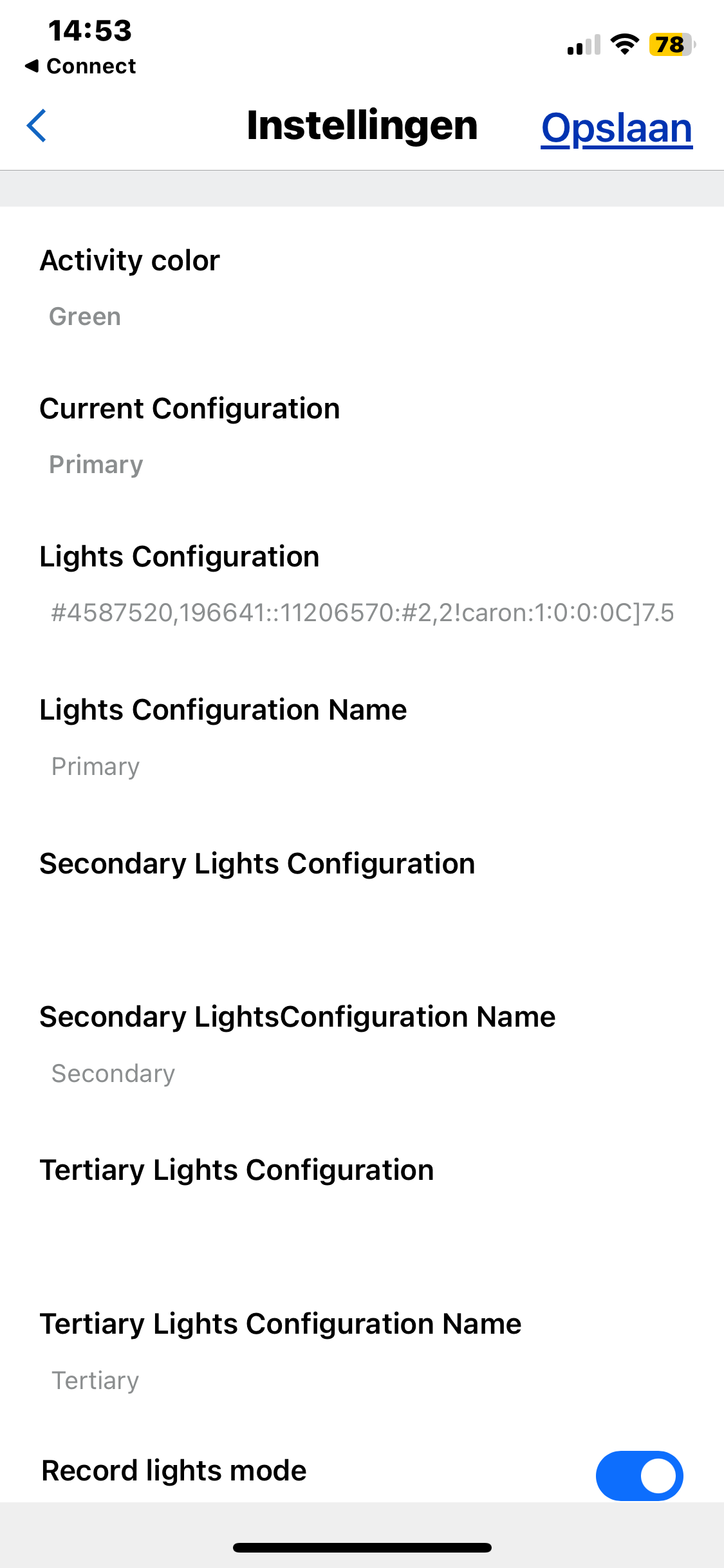
Task: Change the Activity color value Green
Action: click(x=85, y=317)
